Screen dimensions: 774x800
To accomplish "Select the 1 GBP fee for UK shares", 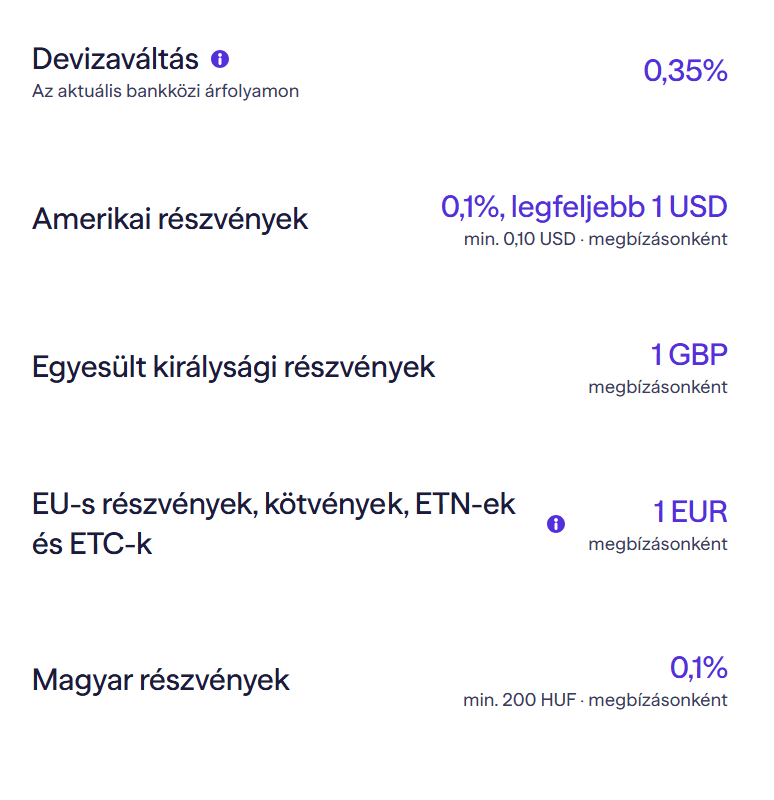I will 689,354.
